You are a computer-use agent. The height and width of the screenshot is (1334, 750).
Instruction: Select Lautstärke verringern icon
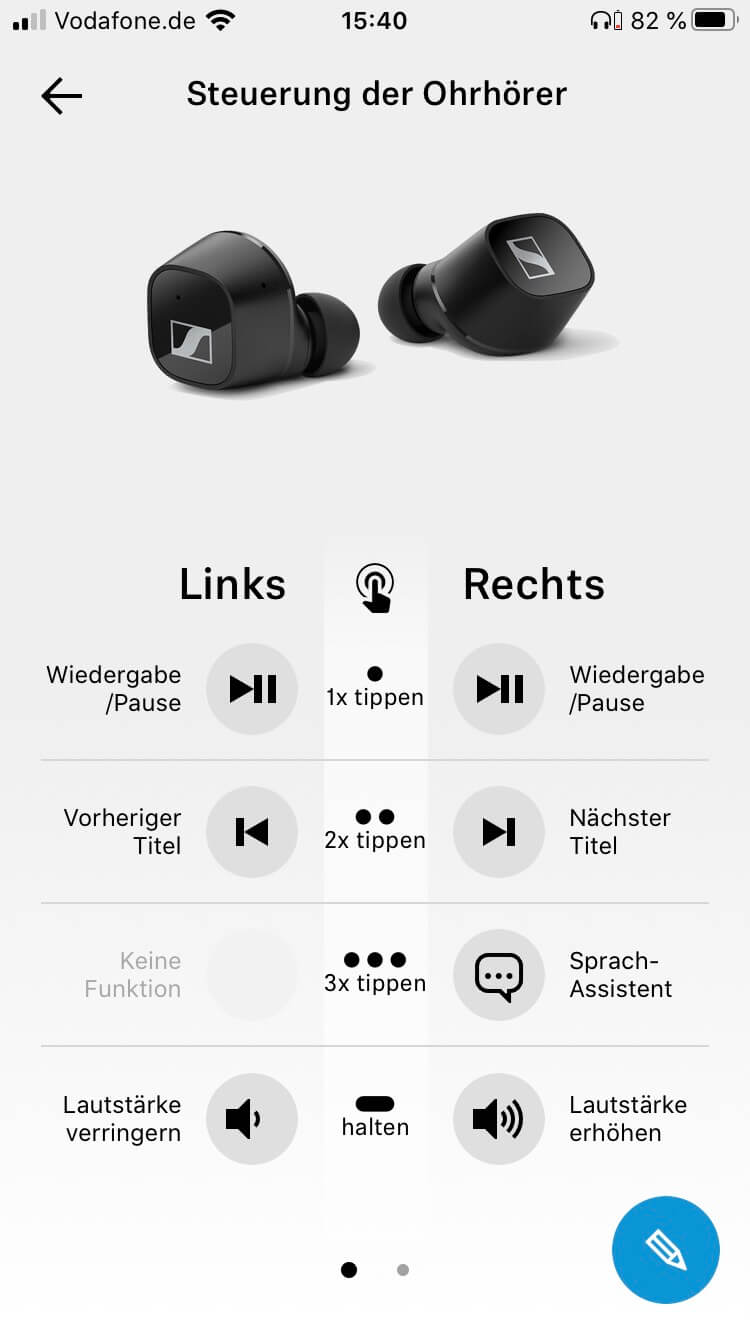(x=252, y=1119)
